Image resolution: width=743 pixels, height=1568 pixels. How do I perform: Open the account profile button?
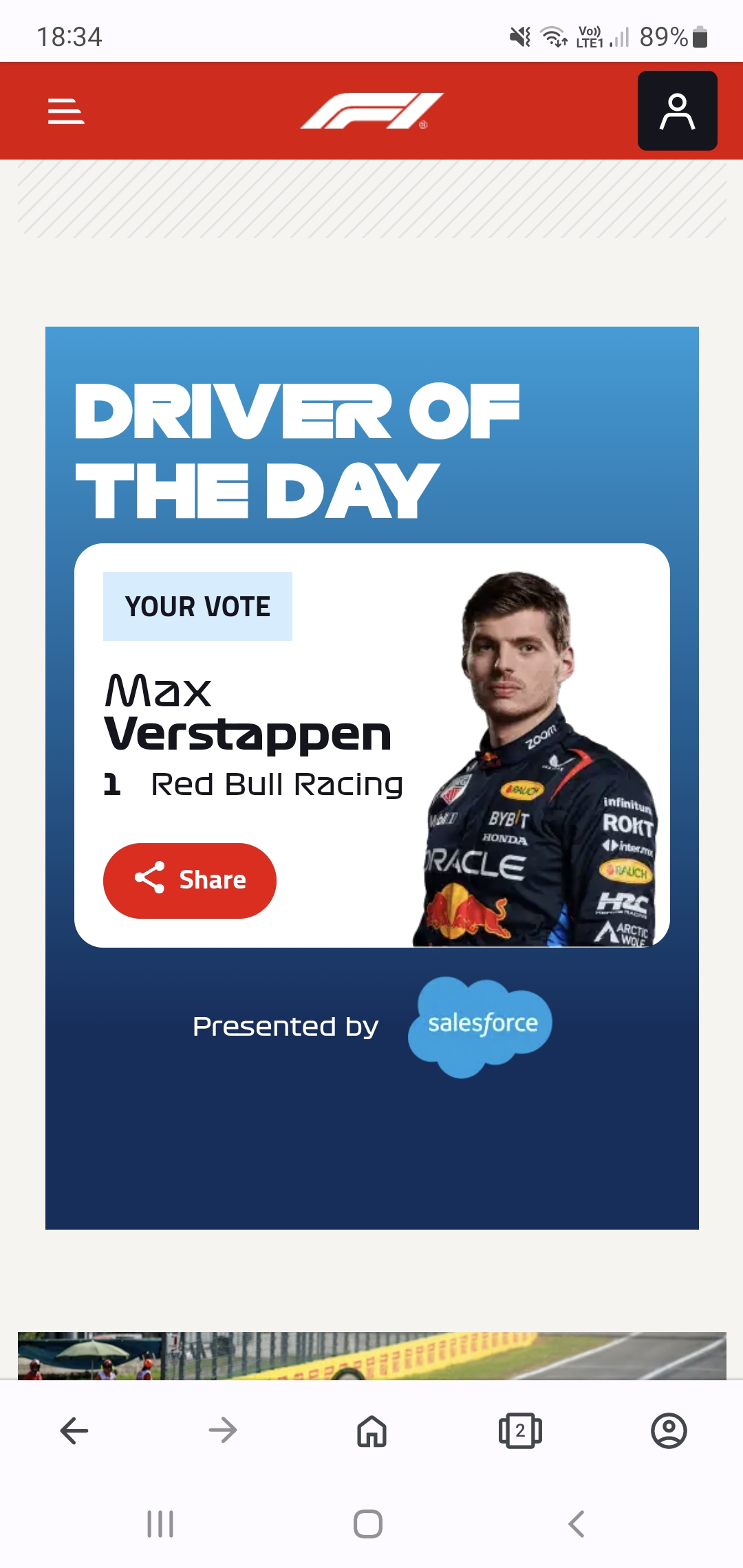click(677, 111)
